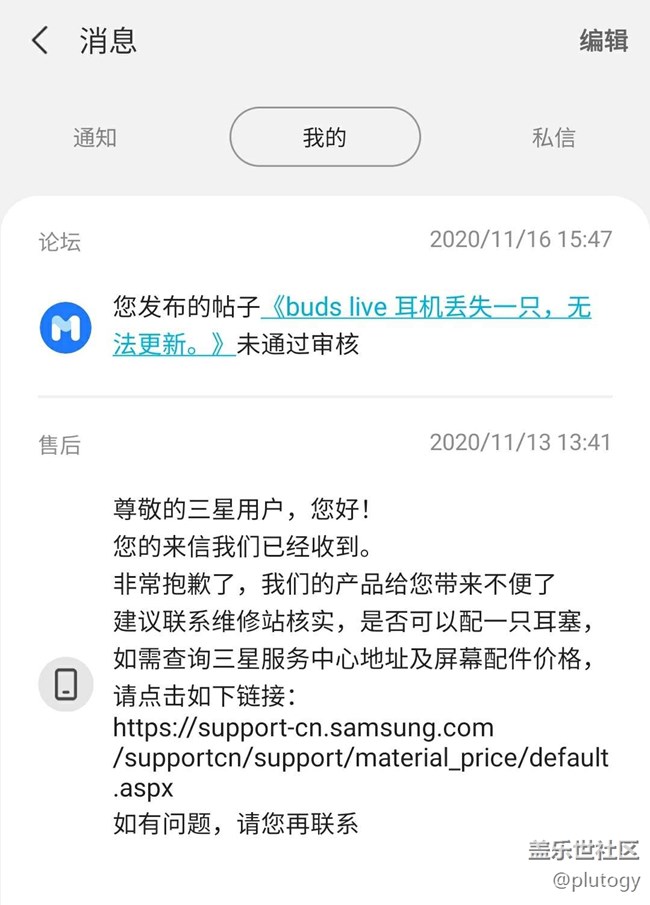Select the 我的 tab

(x=324, y=138)
